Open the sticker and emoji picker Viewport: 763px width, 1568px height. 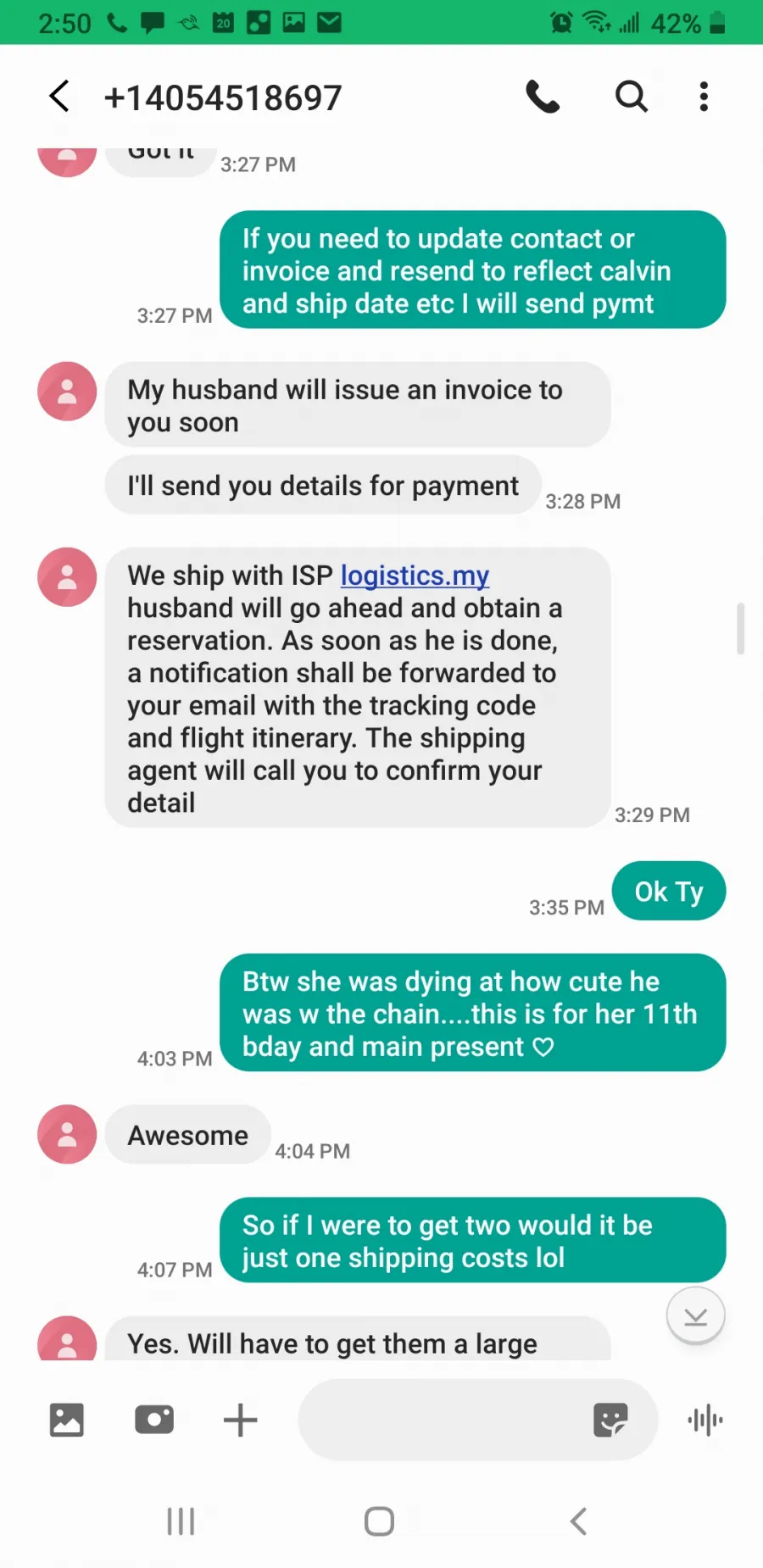pyautogui.click(x=610, y=1420)
